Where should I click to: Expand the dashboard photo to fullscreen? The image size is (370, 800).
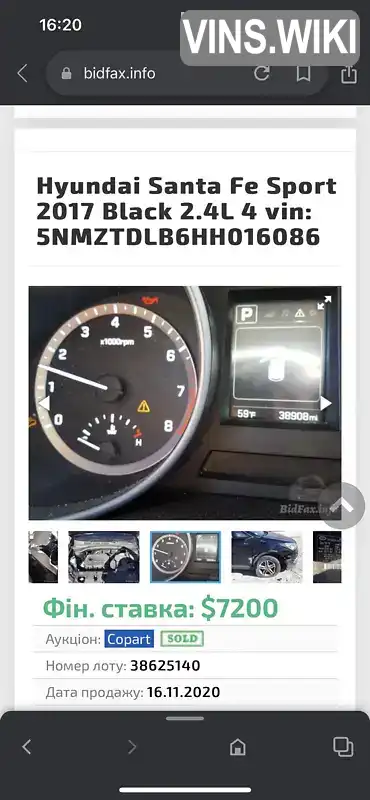[325, 303]
